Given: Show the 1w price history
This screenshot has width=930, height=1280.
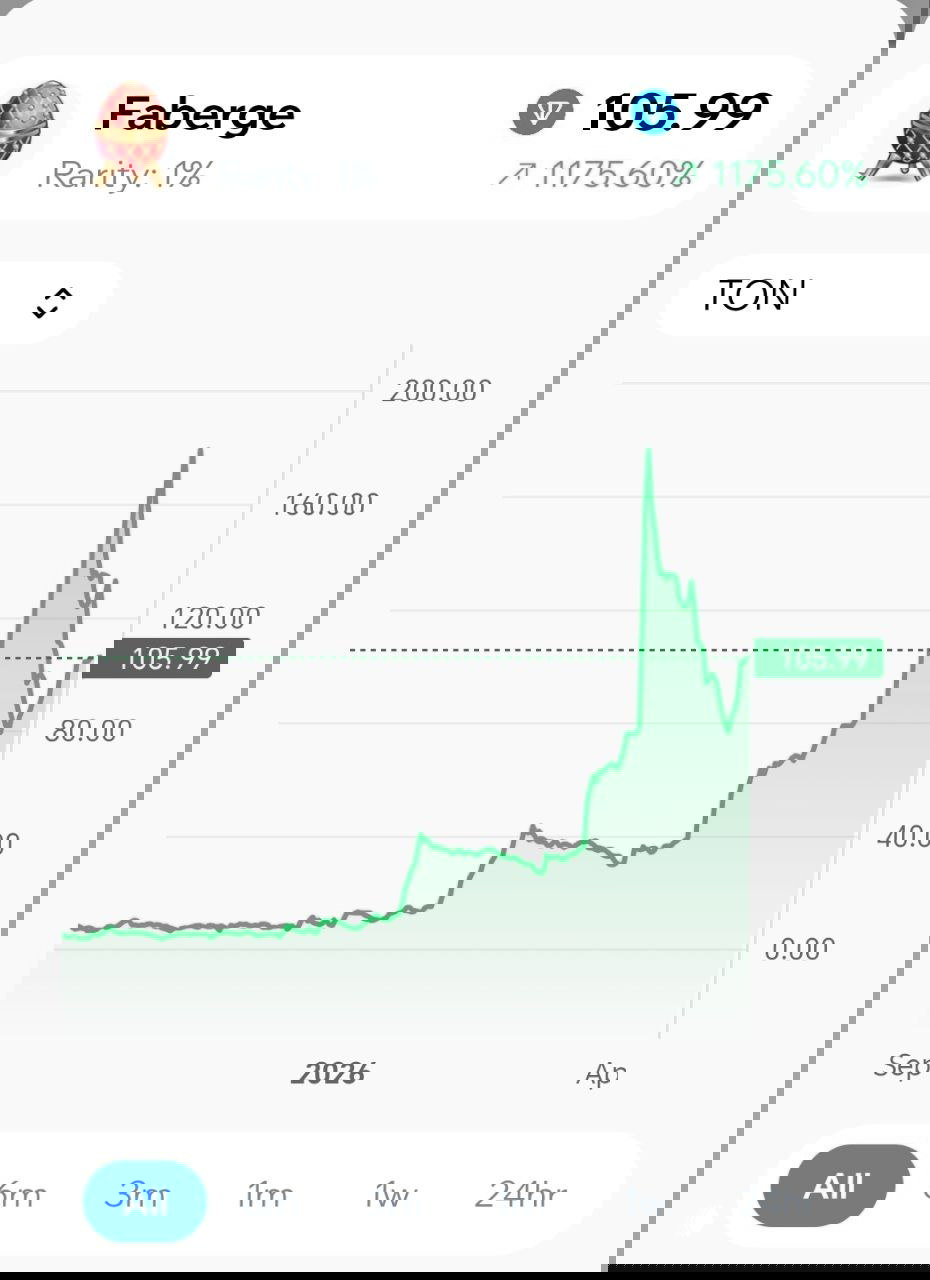Looking at the screenshot, I should tap(391, 1195).
